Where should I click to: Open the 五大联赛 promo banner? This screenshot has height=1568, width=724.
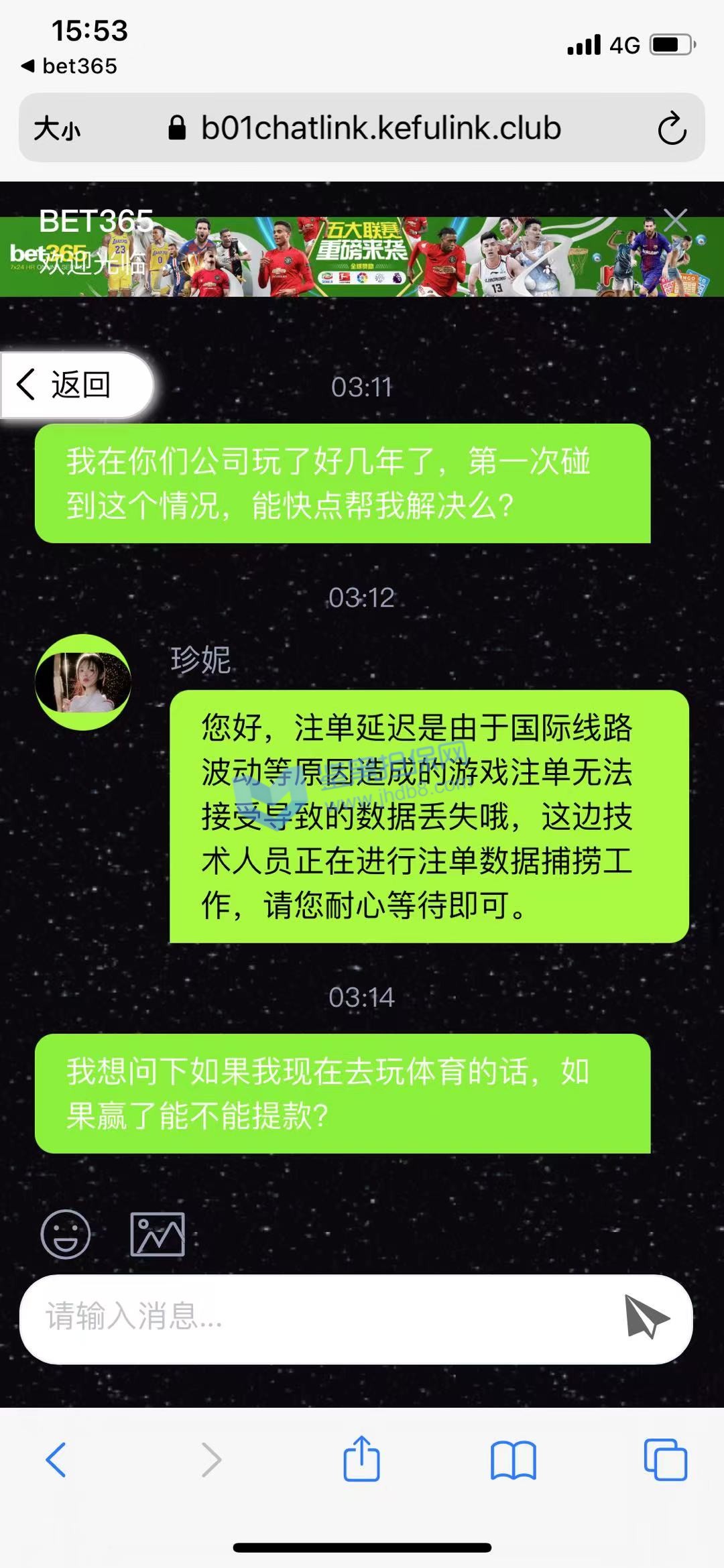click(x=362, y=257)
